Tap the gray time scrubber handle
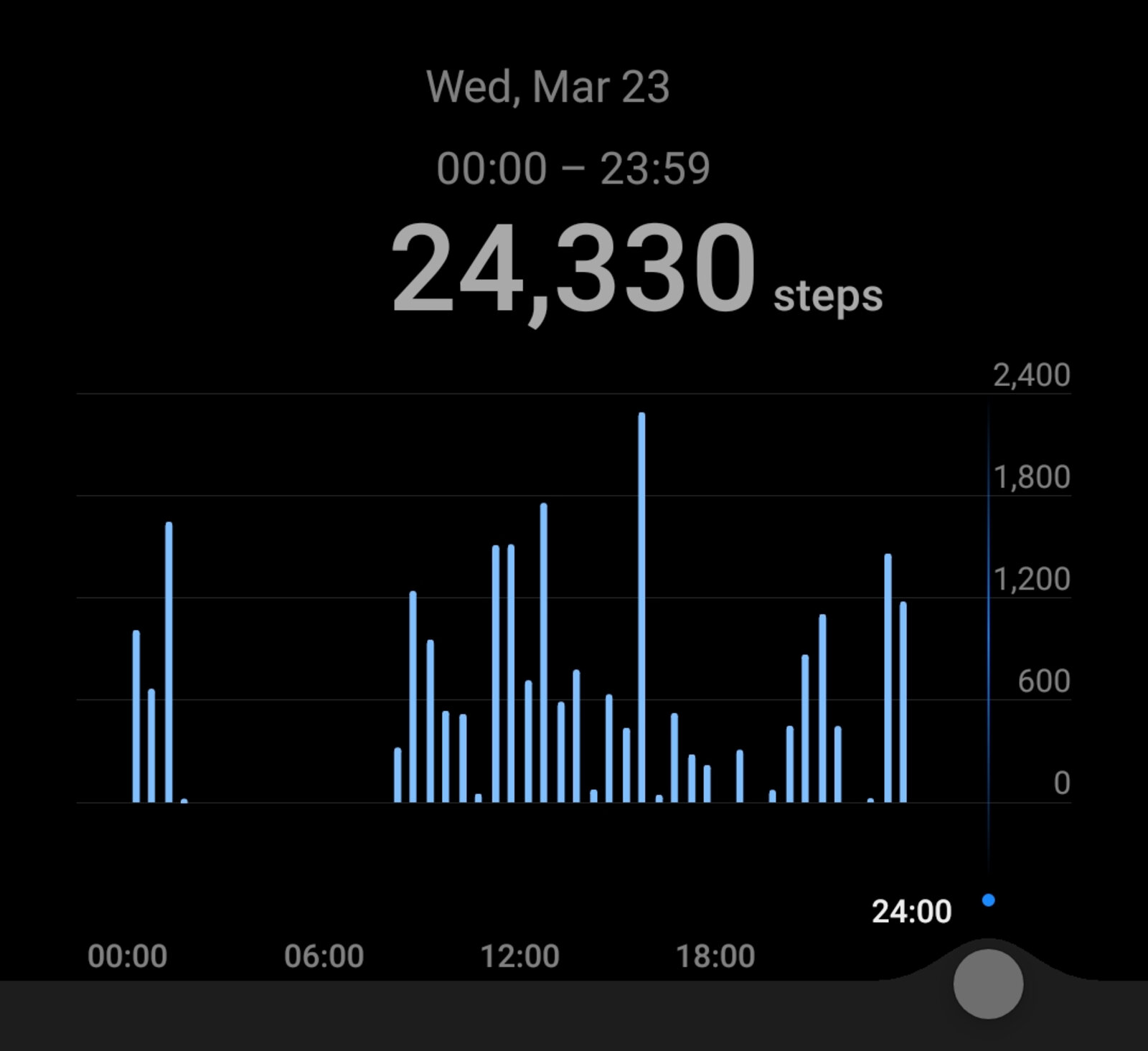 click(988, 984)
